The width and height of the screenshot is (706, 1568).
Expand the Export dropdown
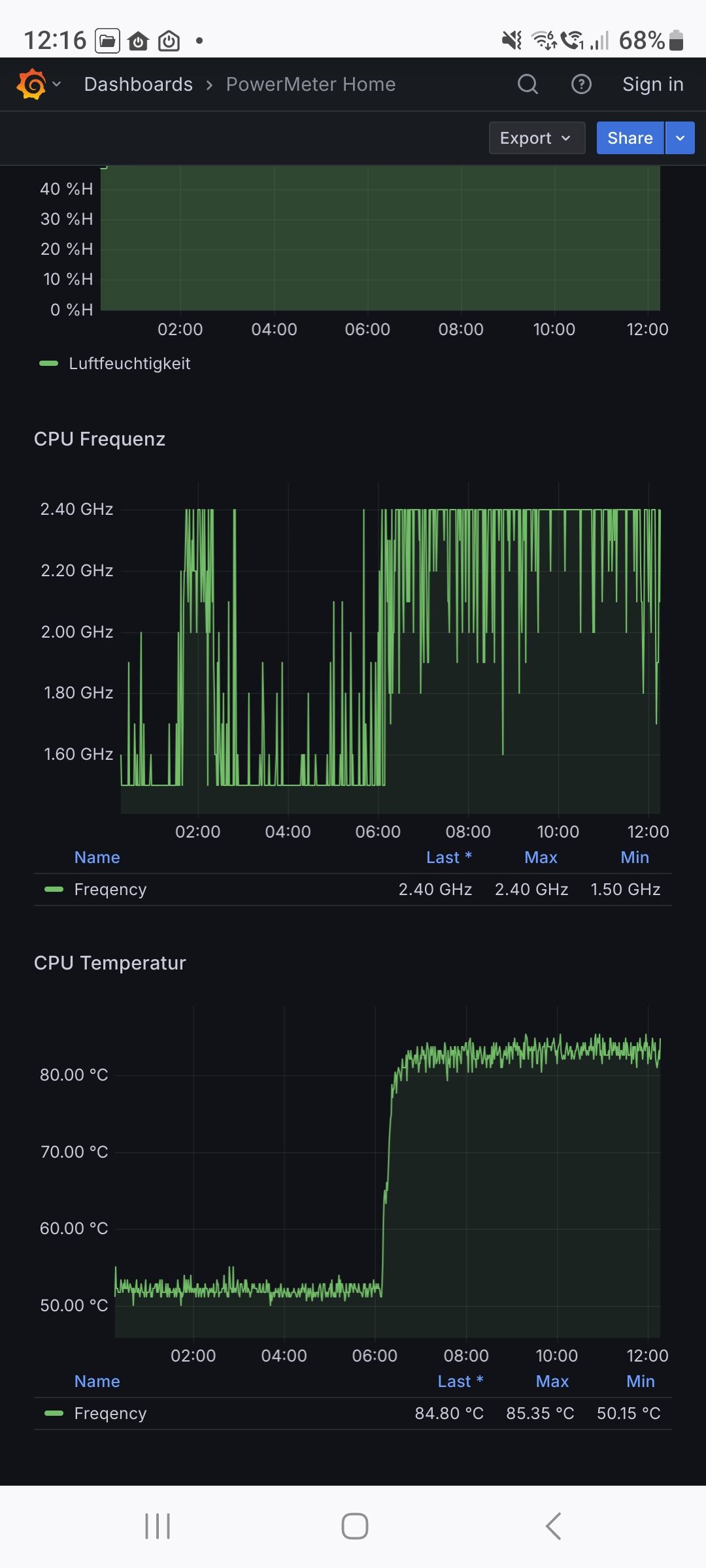[536, 138]
